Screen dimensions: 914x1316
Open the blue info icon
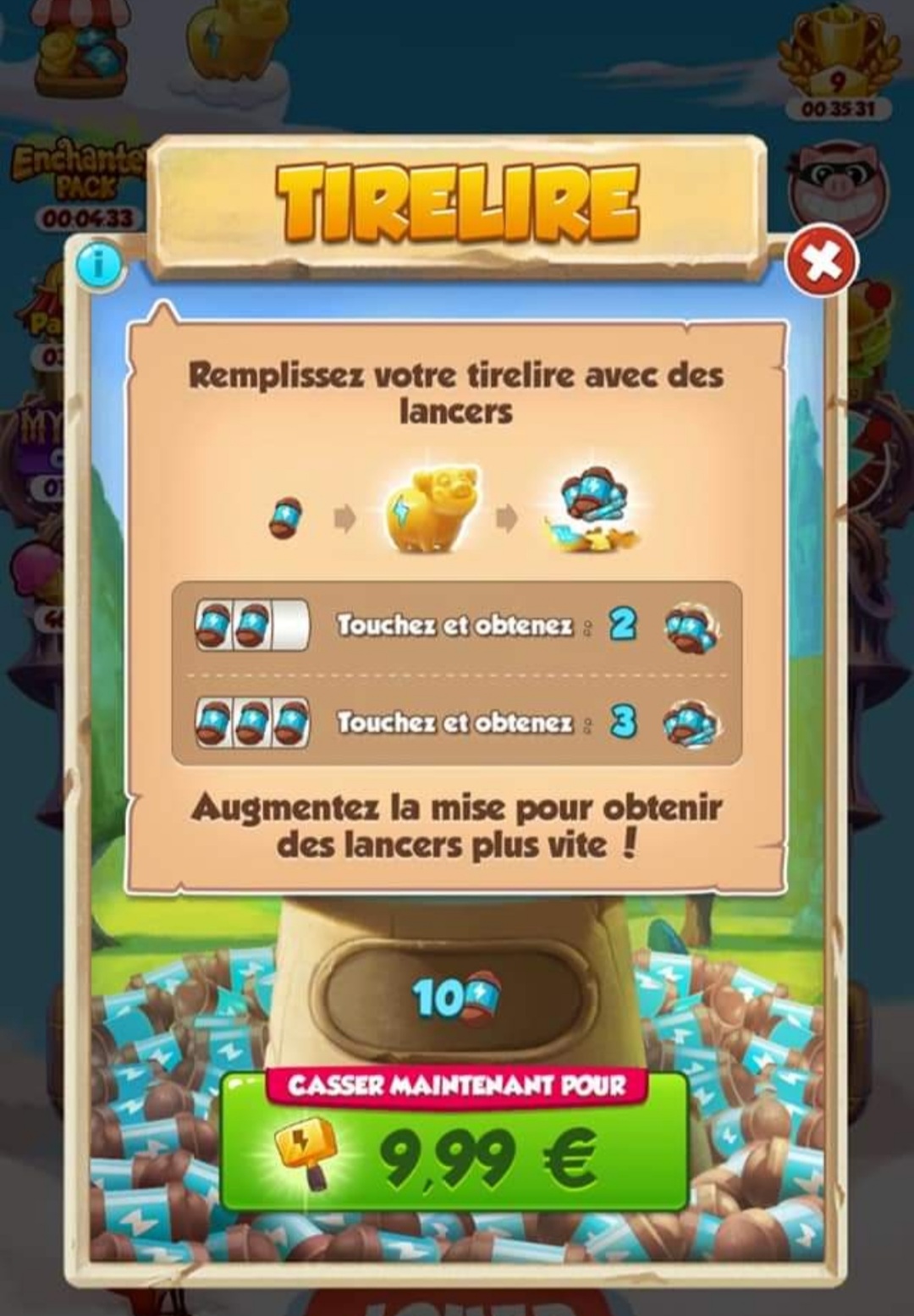pos(100,266)
